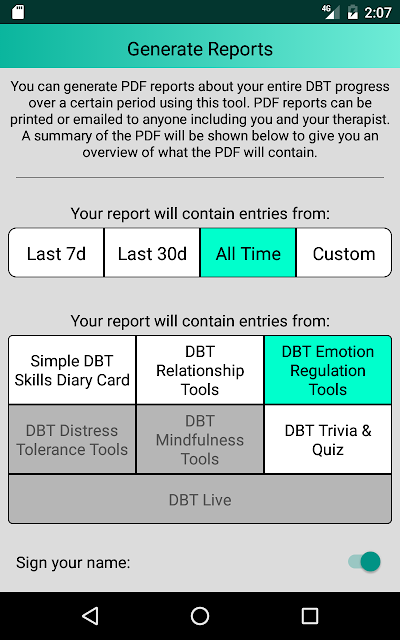Toggle the Sign your name switch
The width and height of the screenshot is (400, 640).
[364, 562]
